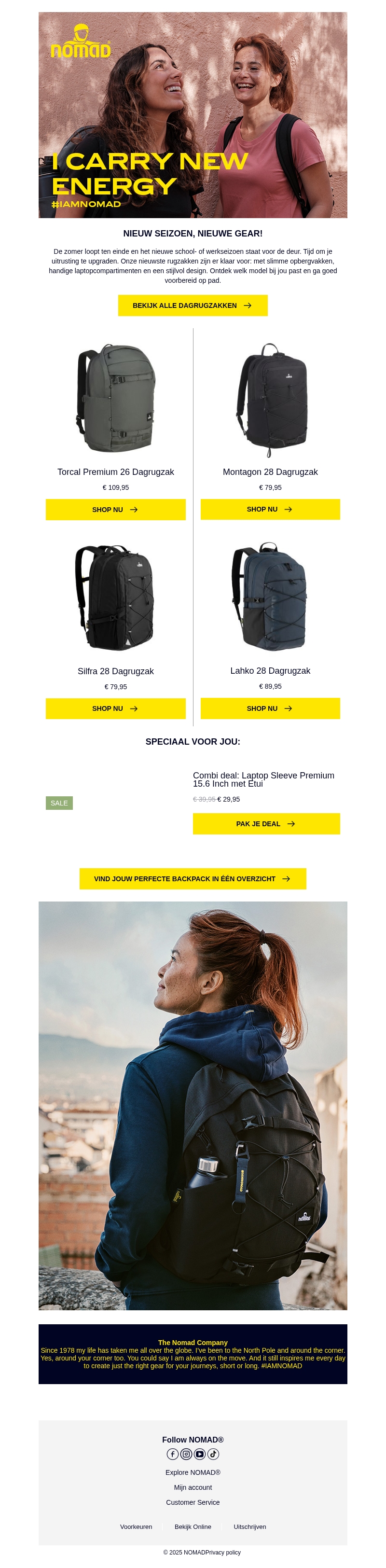Screen dimensions: 386x1568
Task: Tap Pak je deal button
Action: 266,823
